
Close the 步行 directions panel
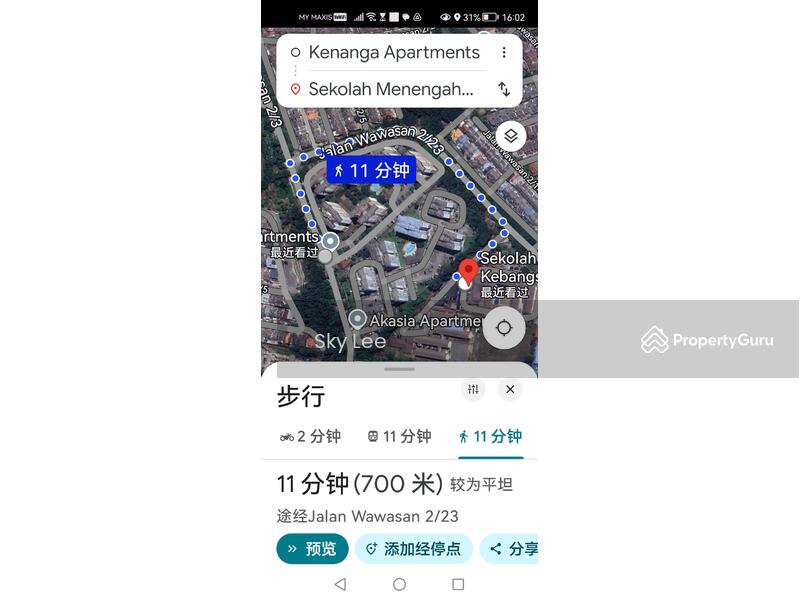[510, 390]
